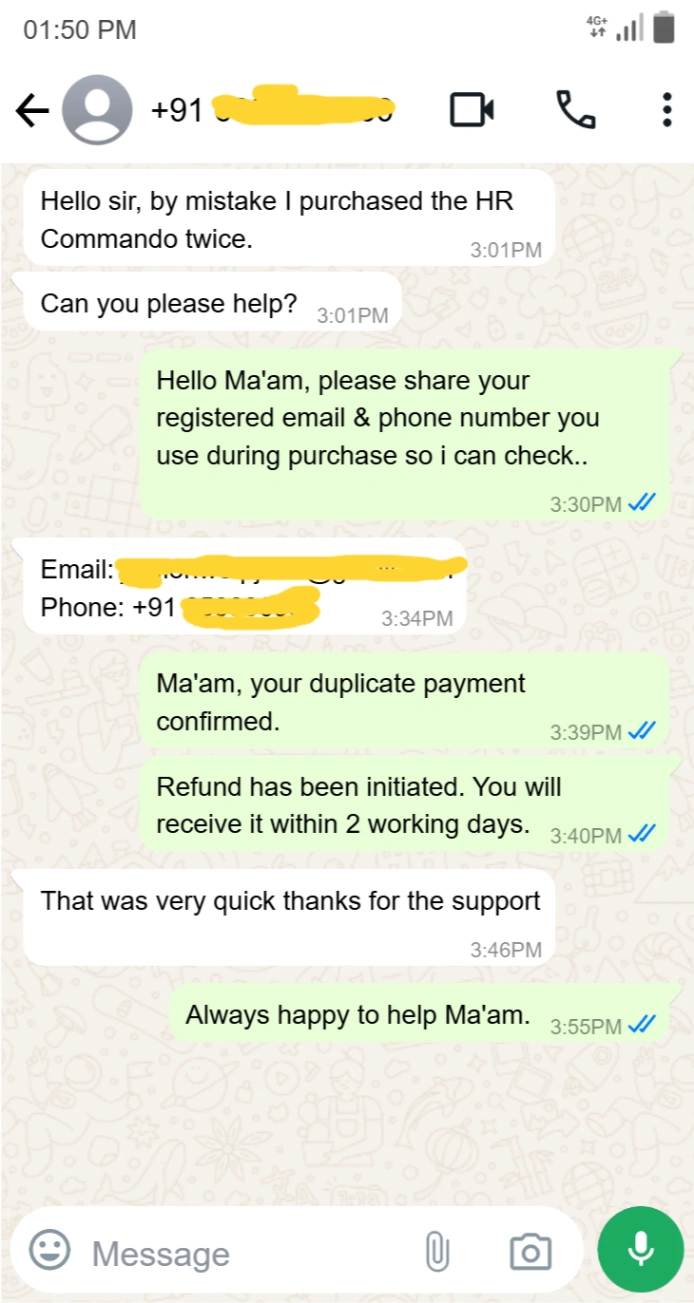Open the three-dot overflow menu
Image resolution: width=694 pixels, height=1303 pixels.
pyautogui.click(x=666, y=110)
